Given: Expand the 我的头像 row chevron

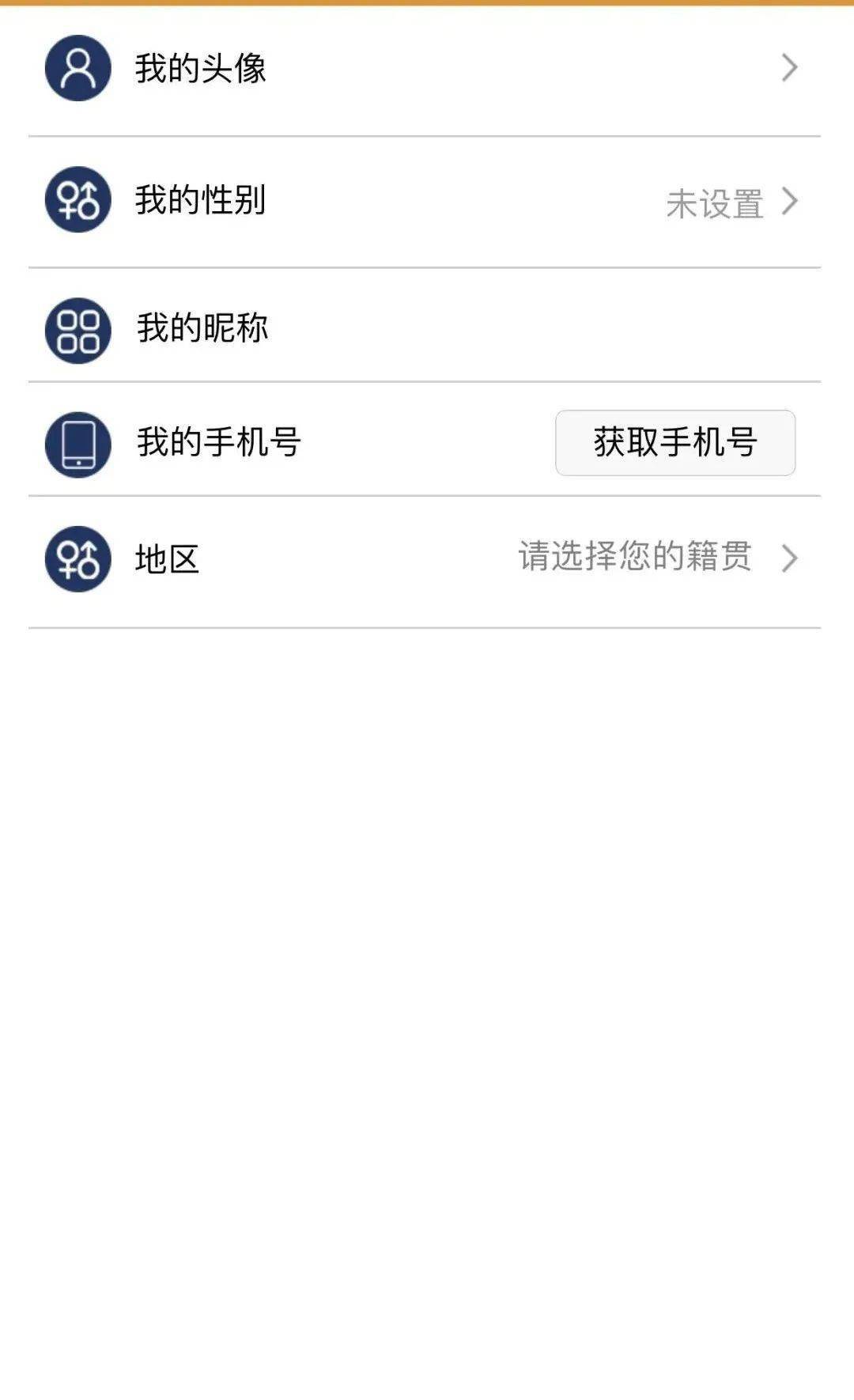Looking at the screenshot, I should (x=789, y=70).
